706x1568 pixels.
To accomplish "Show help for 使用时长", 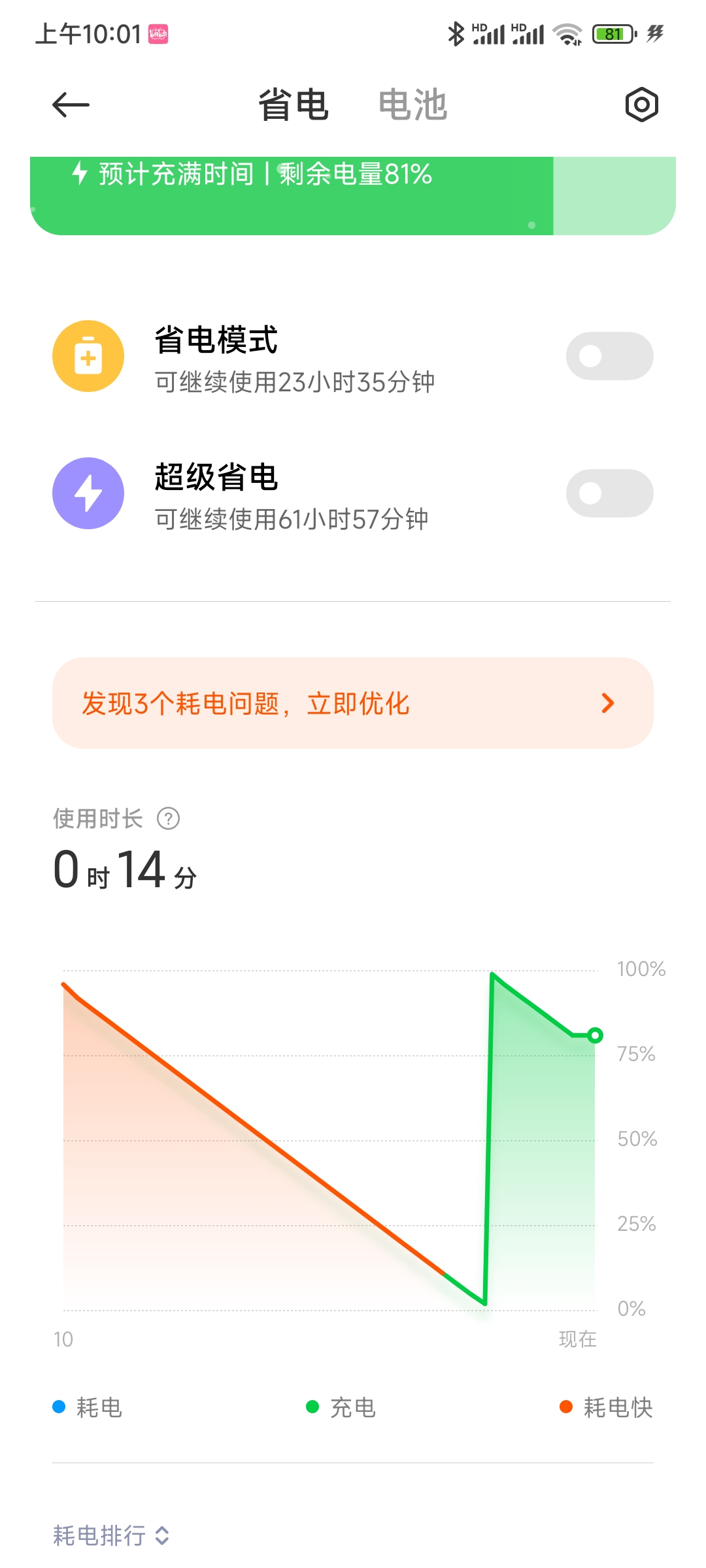I will [x=169, y=819].
